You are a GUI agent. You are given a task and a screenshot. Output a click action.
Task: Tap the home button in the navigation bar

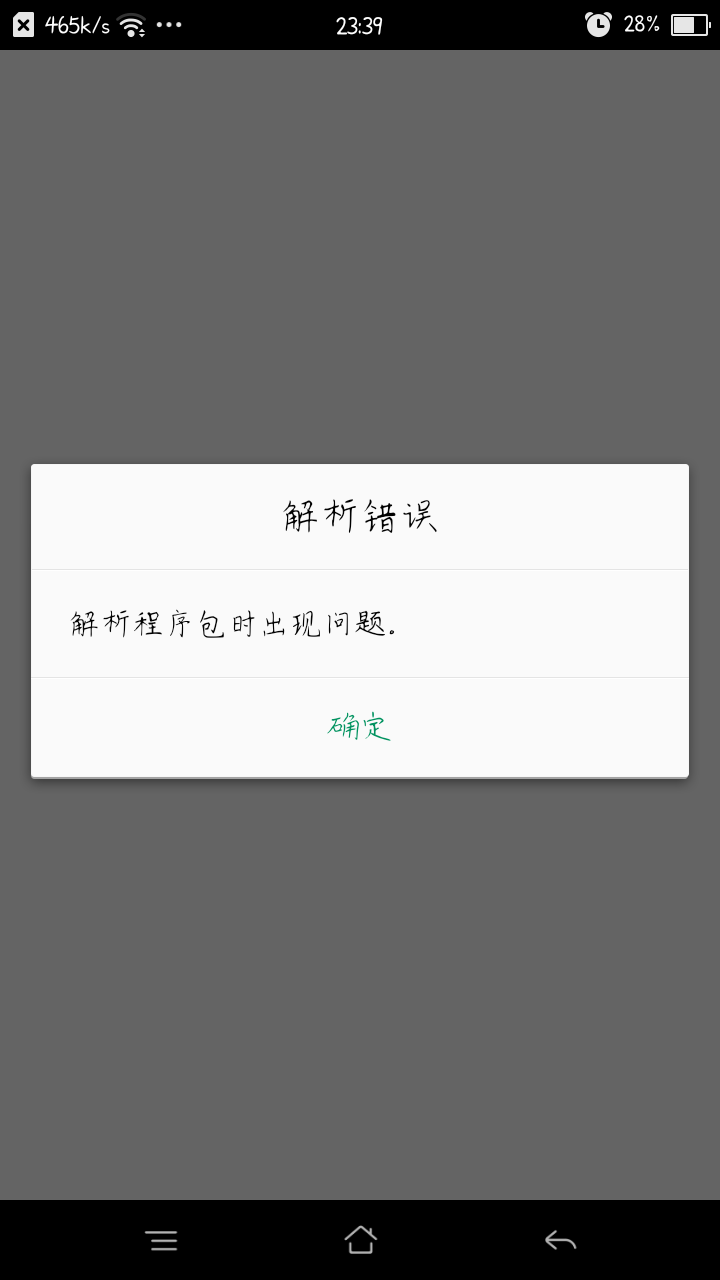pyautogui.click(x=360, y=1240)
